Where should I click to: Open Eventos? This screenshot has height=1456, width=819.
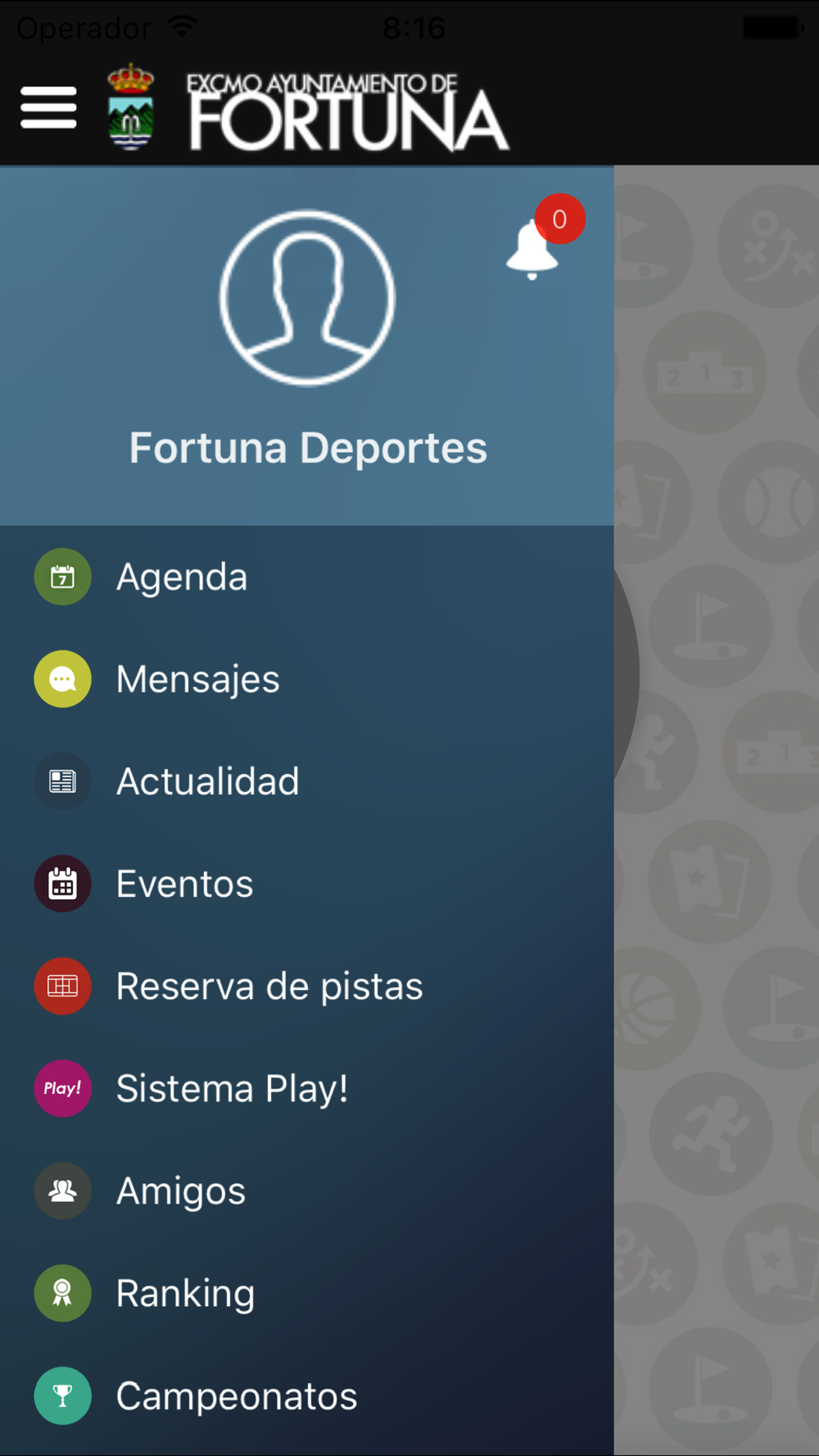[184, 884]
